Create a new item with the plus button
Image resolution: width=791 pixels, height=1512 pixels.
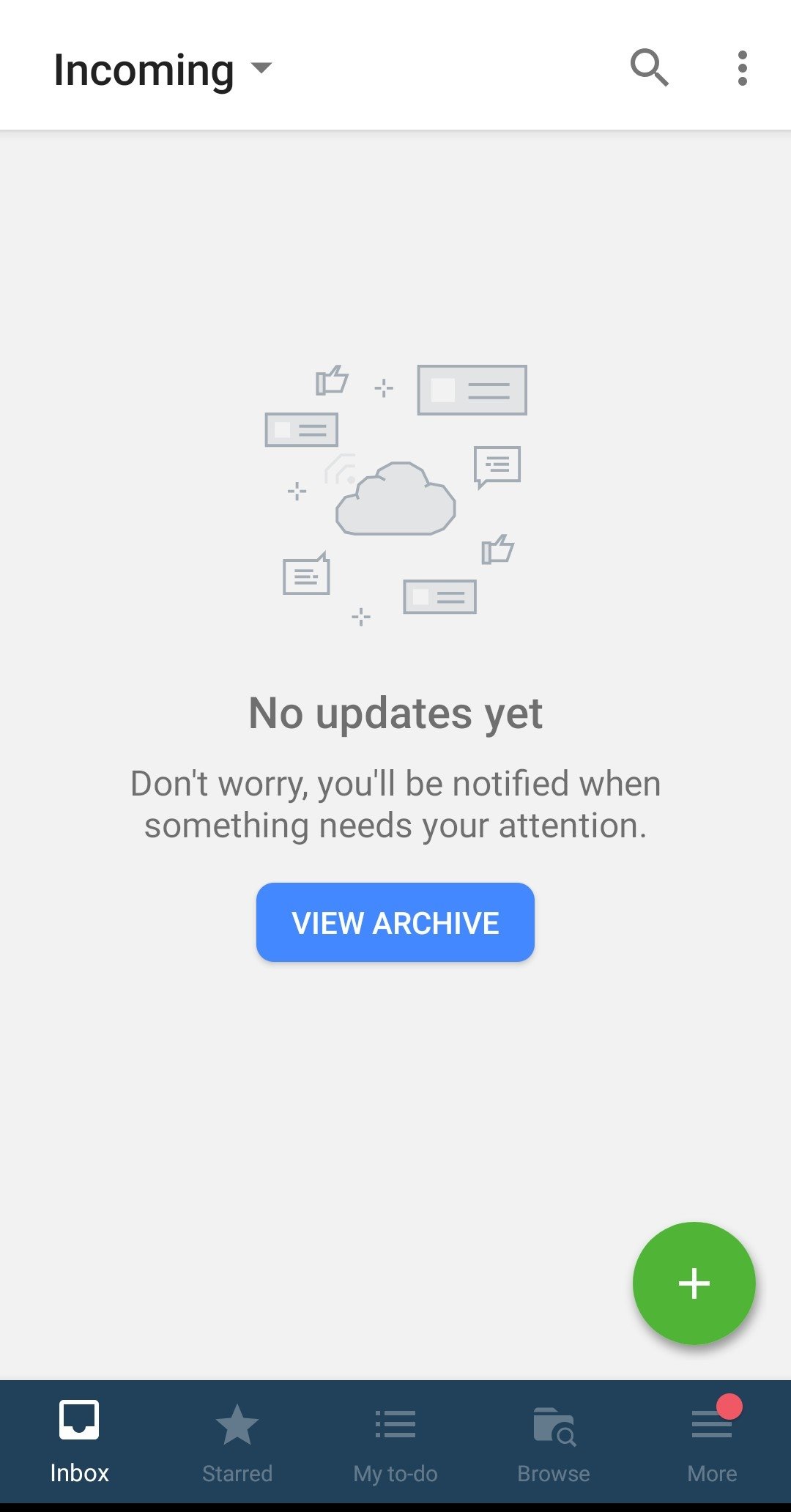pyautogui.click(x=694, y=1283)
